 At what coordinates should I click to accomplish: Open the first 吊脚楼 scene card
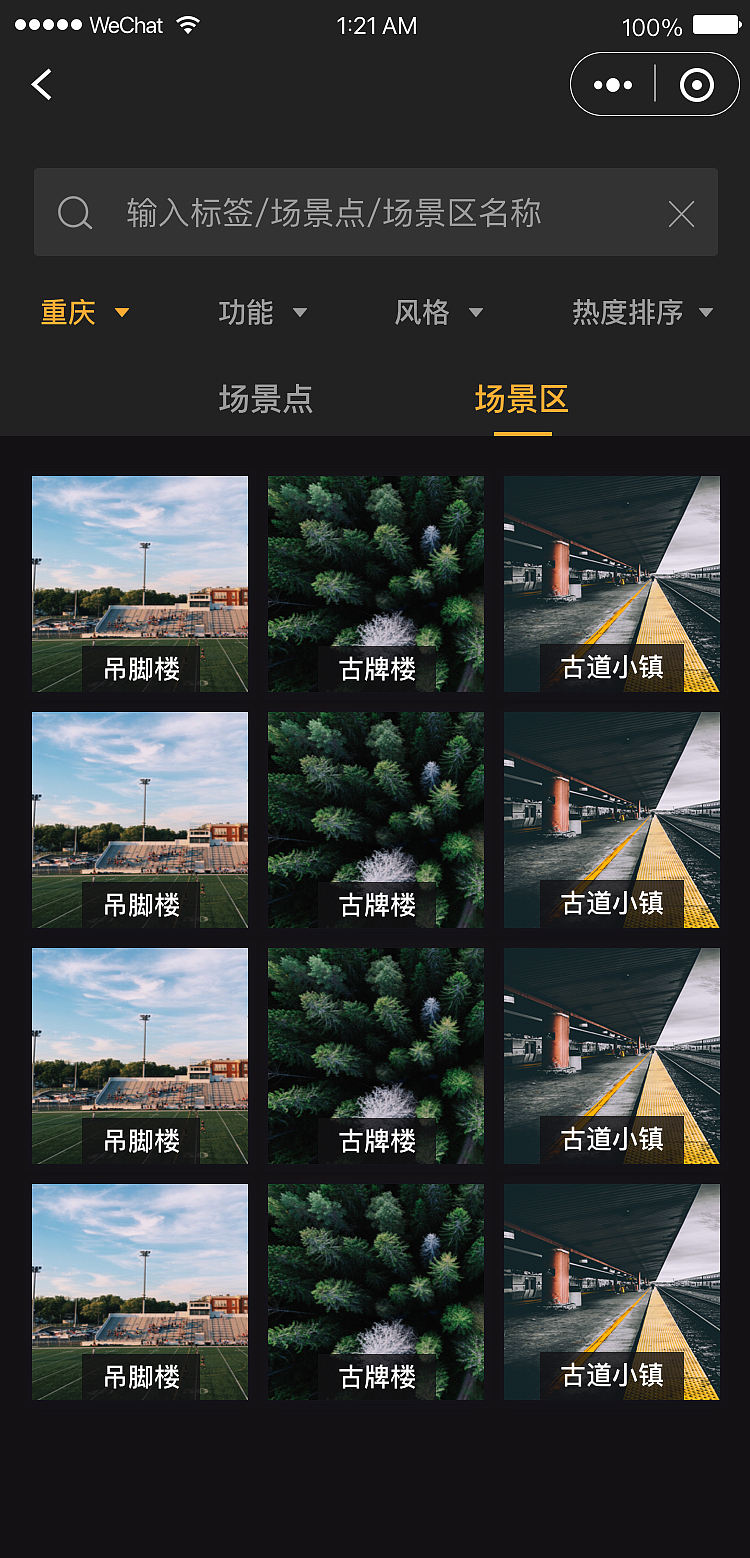(x=140, y=584)
